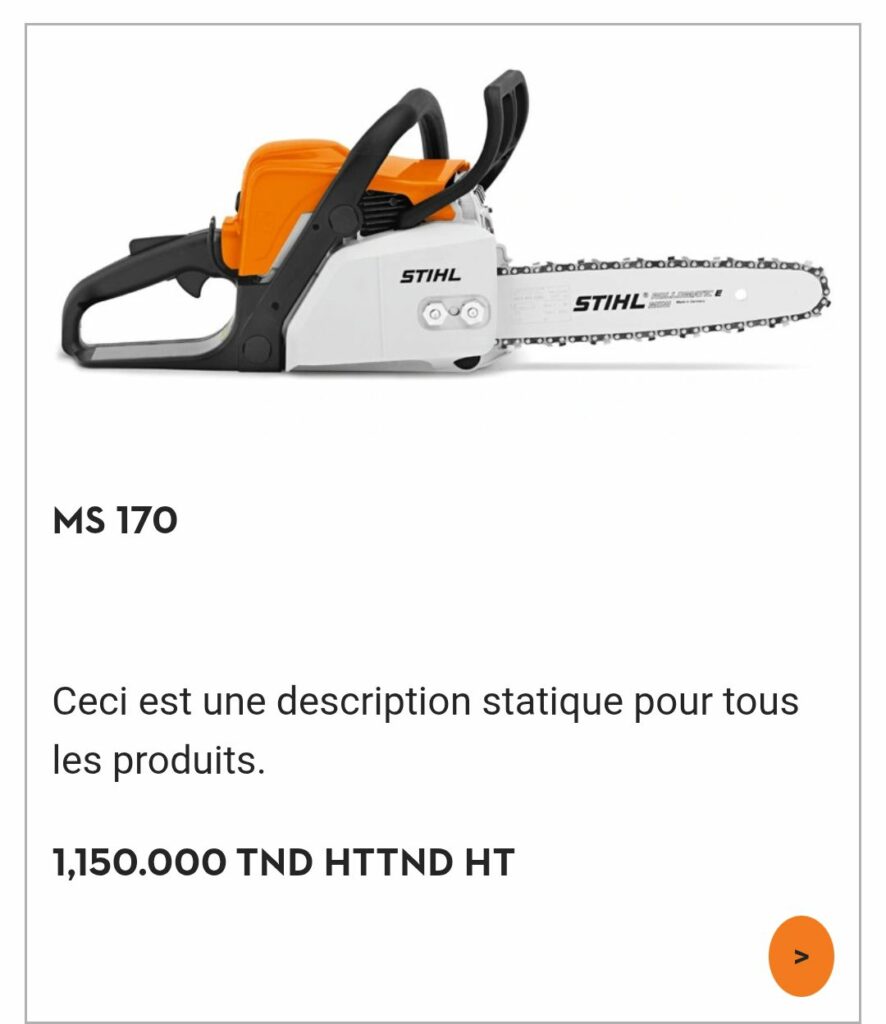Tap the orange arrow button
Screen dimensions: 886x1024
click(x=800, y=956)
